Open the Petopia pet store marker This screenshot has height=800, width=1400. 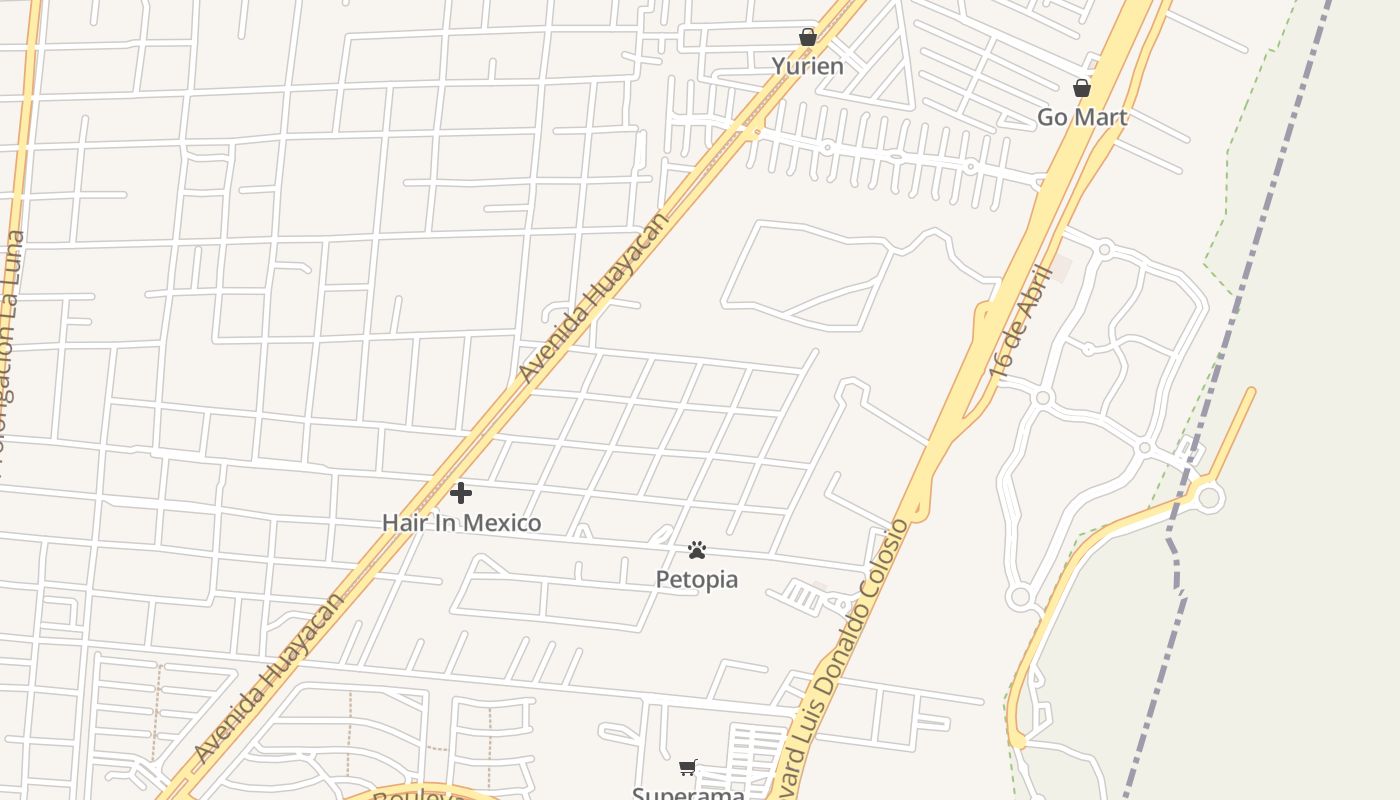(x=697, y=550)
